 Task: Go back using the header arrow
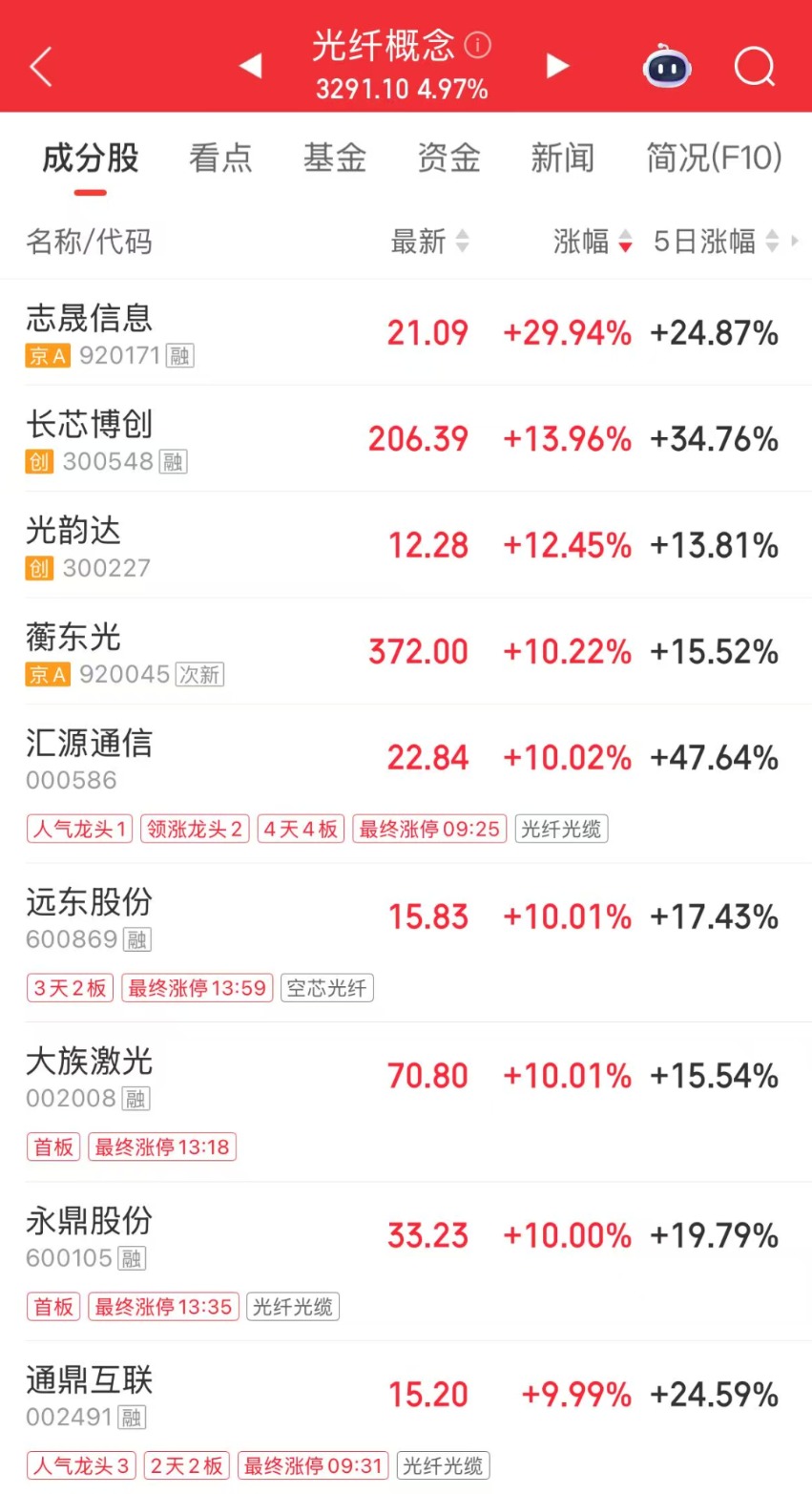41,67
